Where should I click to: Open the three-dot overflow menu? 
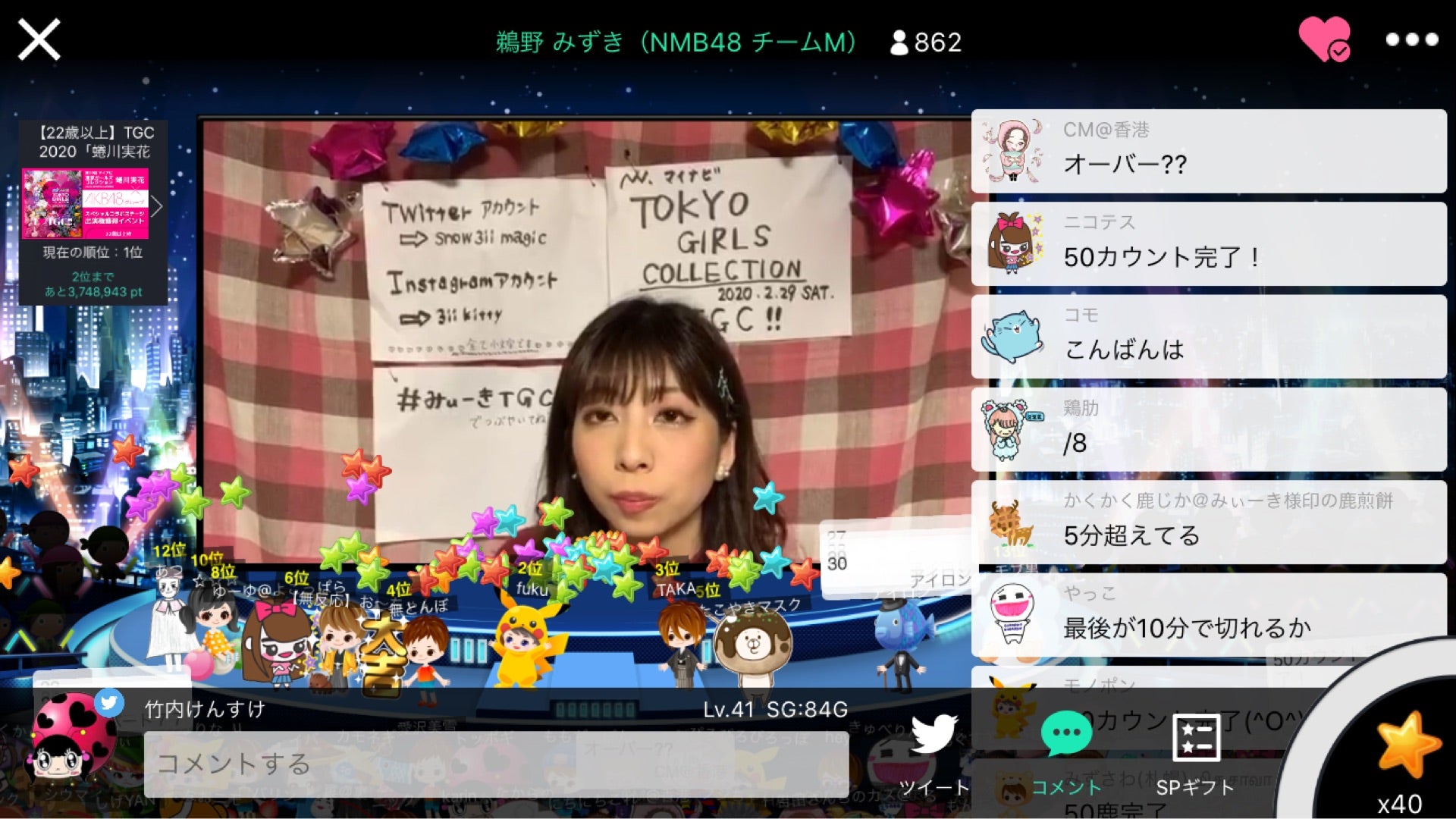(1411, 39)
